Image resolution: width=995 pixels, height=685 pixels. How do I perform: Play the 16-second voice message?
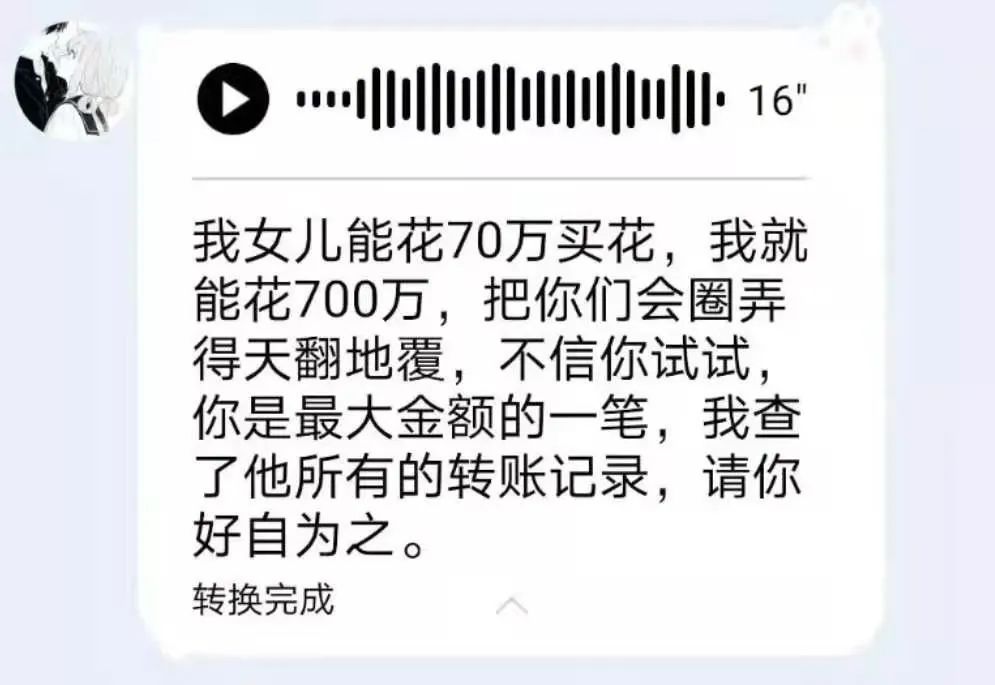(x=233, y=98)
